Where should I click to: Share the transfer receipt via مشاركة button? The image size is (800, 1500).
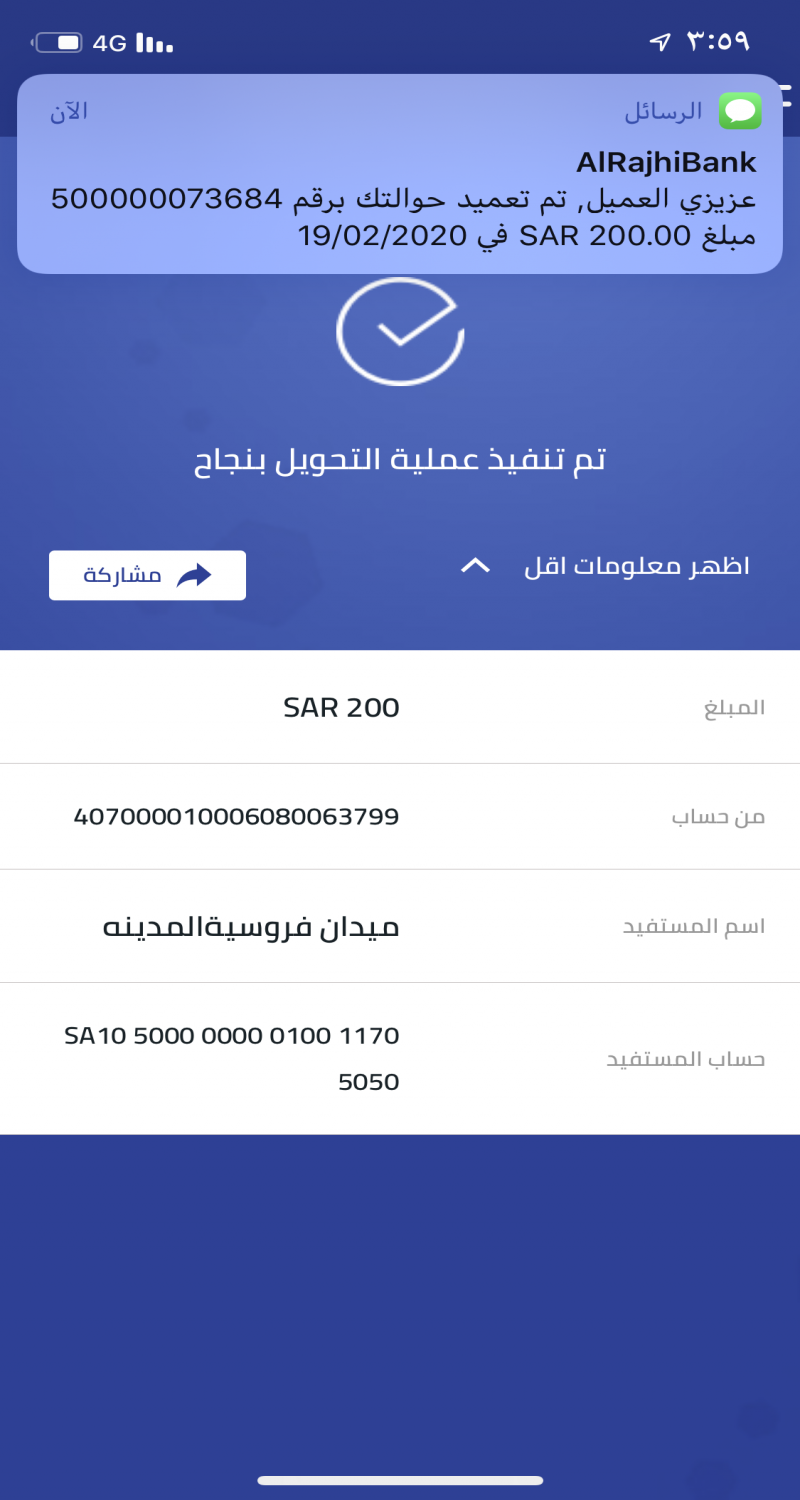pyautogui.click(x=147, y=575)
